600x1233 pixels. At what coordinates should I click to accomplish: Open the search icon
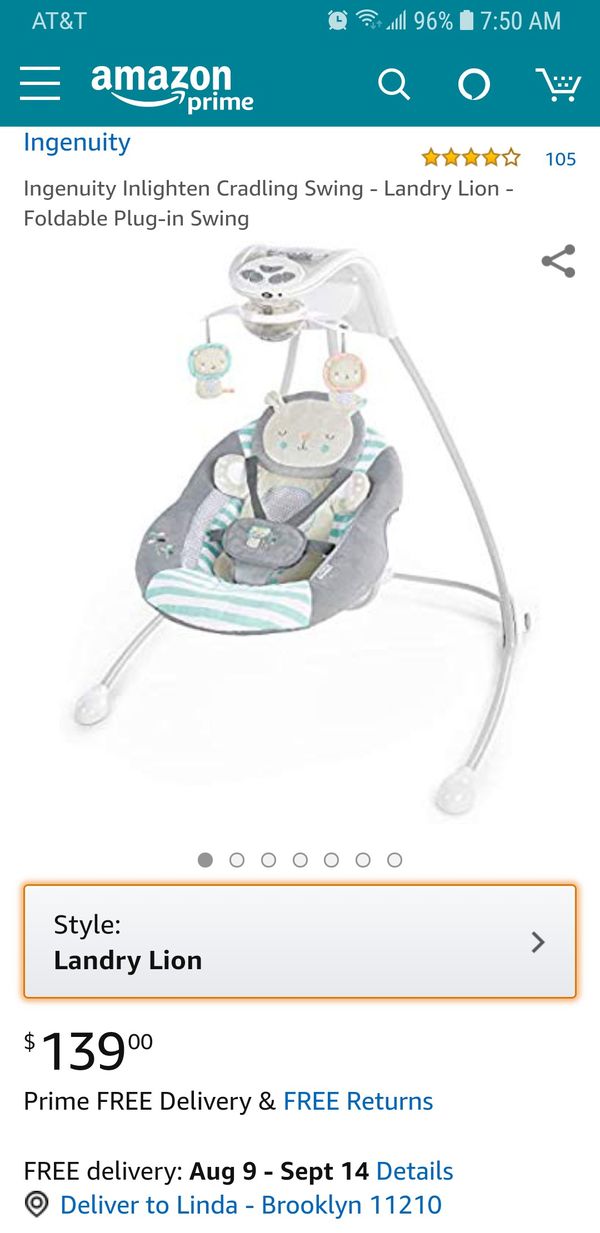tap(394, 85)
